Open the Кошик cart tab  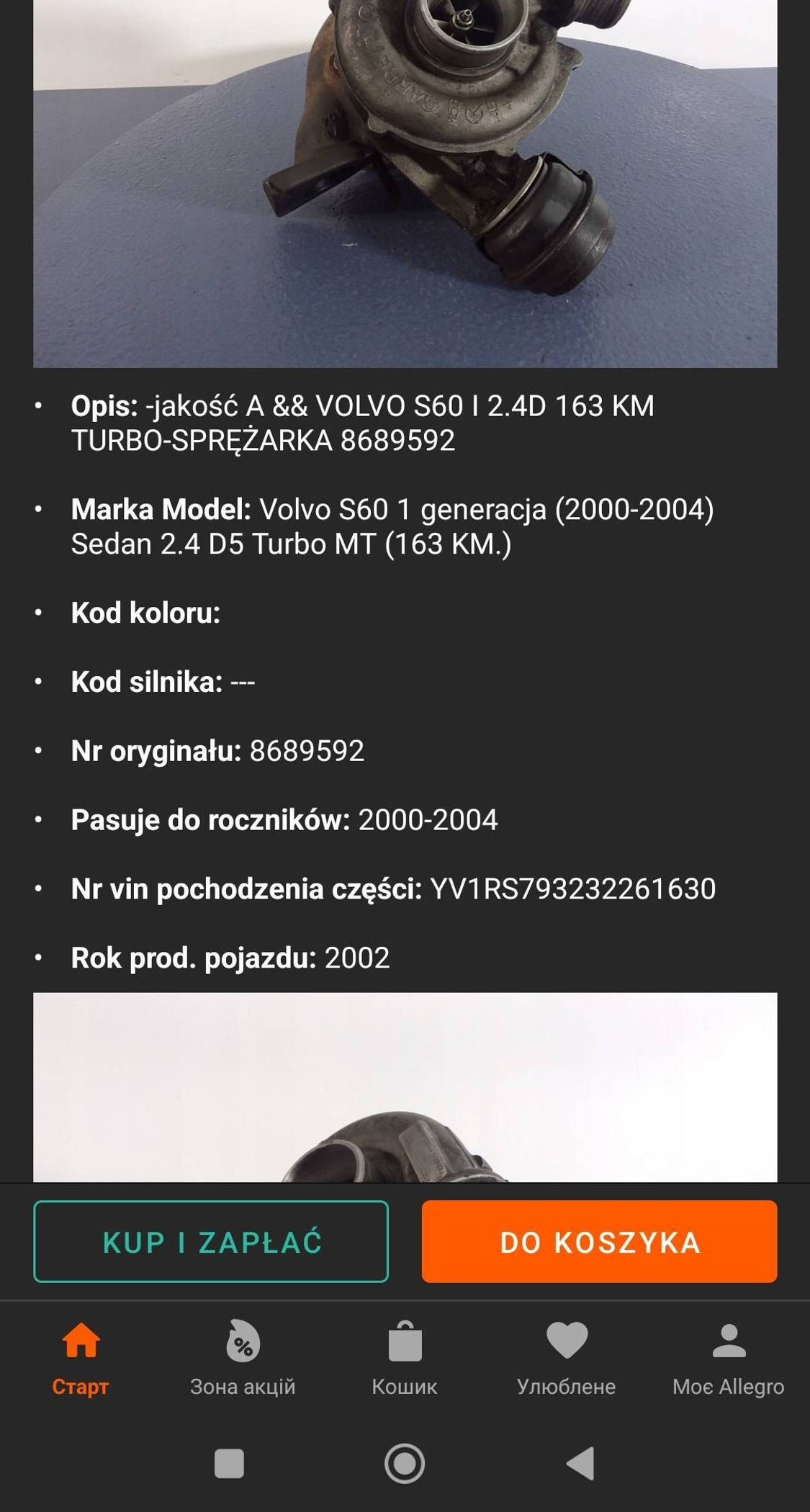[405, 1358]
